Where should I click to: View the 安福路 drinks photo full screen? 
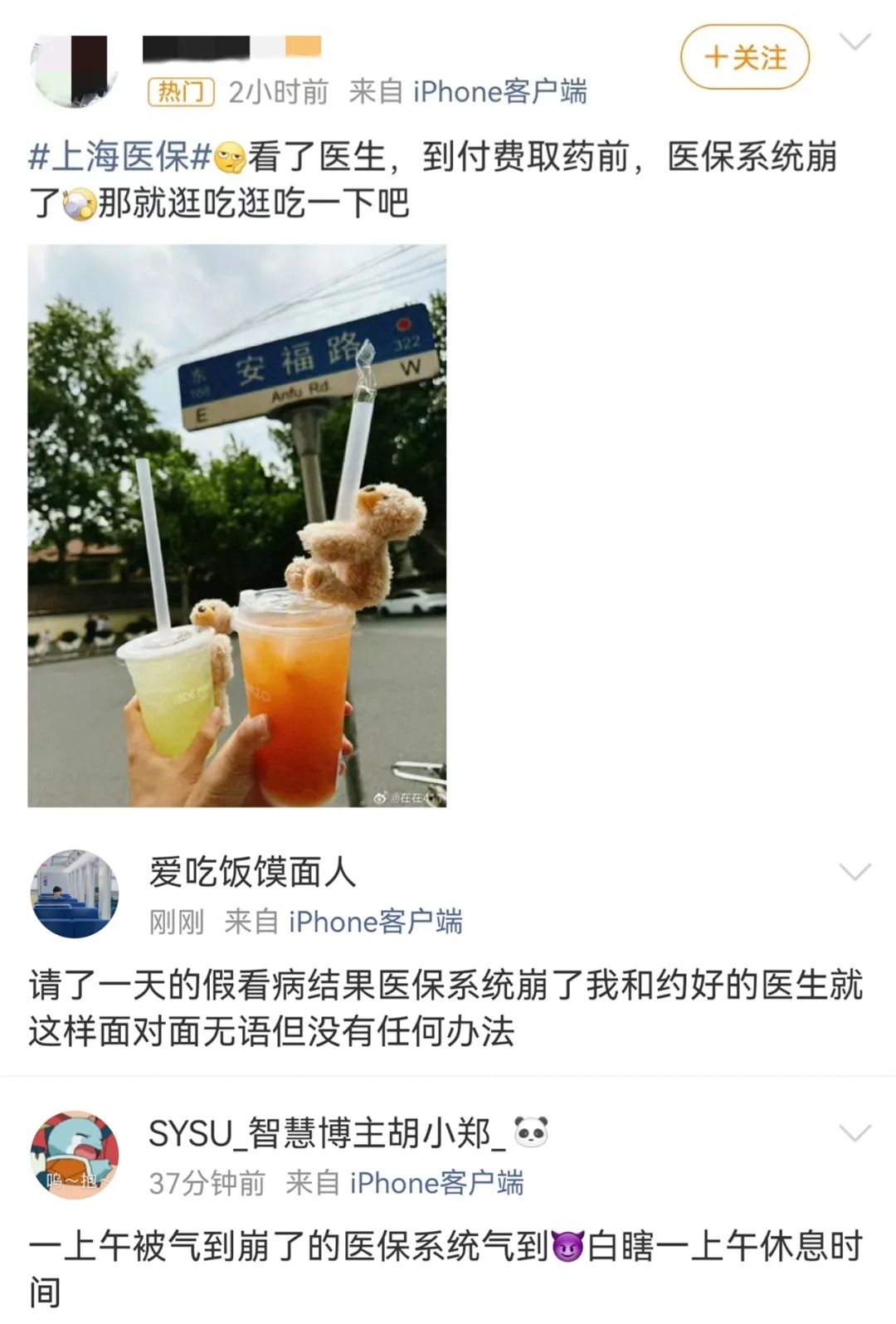236,525
